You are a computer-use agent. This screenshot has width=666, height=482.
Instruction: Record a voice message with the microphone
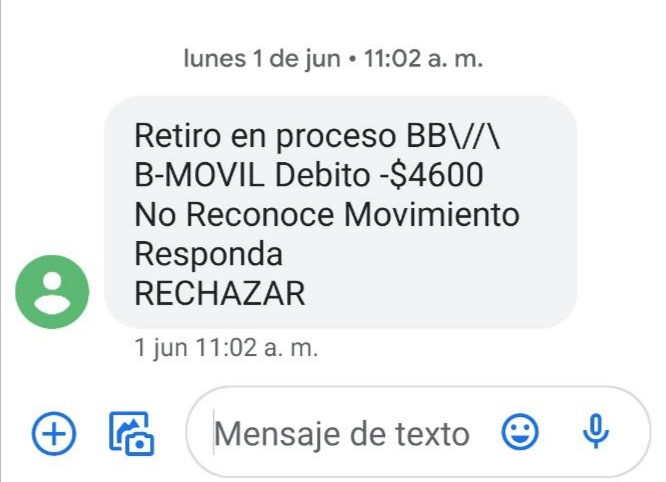596,432
